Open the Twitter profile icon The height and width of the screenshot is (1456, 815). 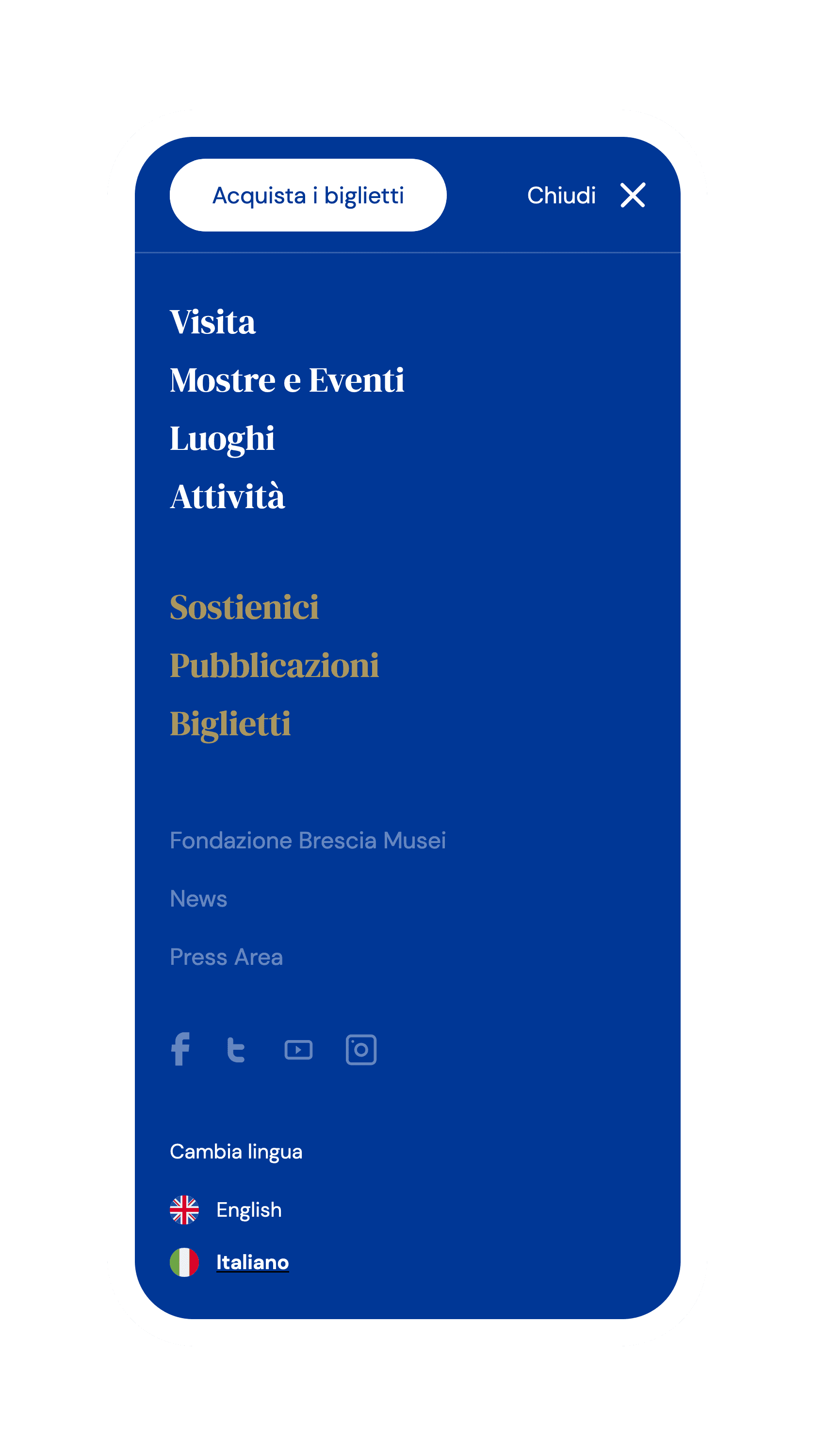(x=235, y=1050)
